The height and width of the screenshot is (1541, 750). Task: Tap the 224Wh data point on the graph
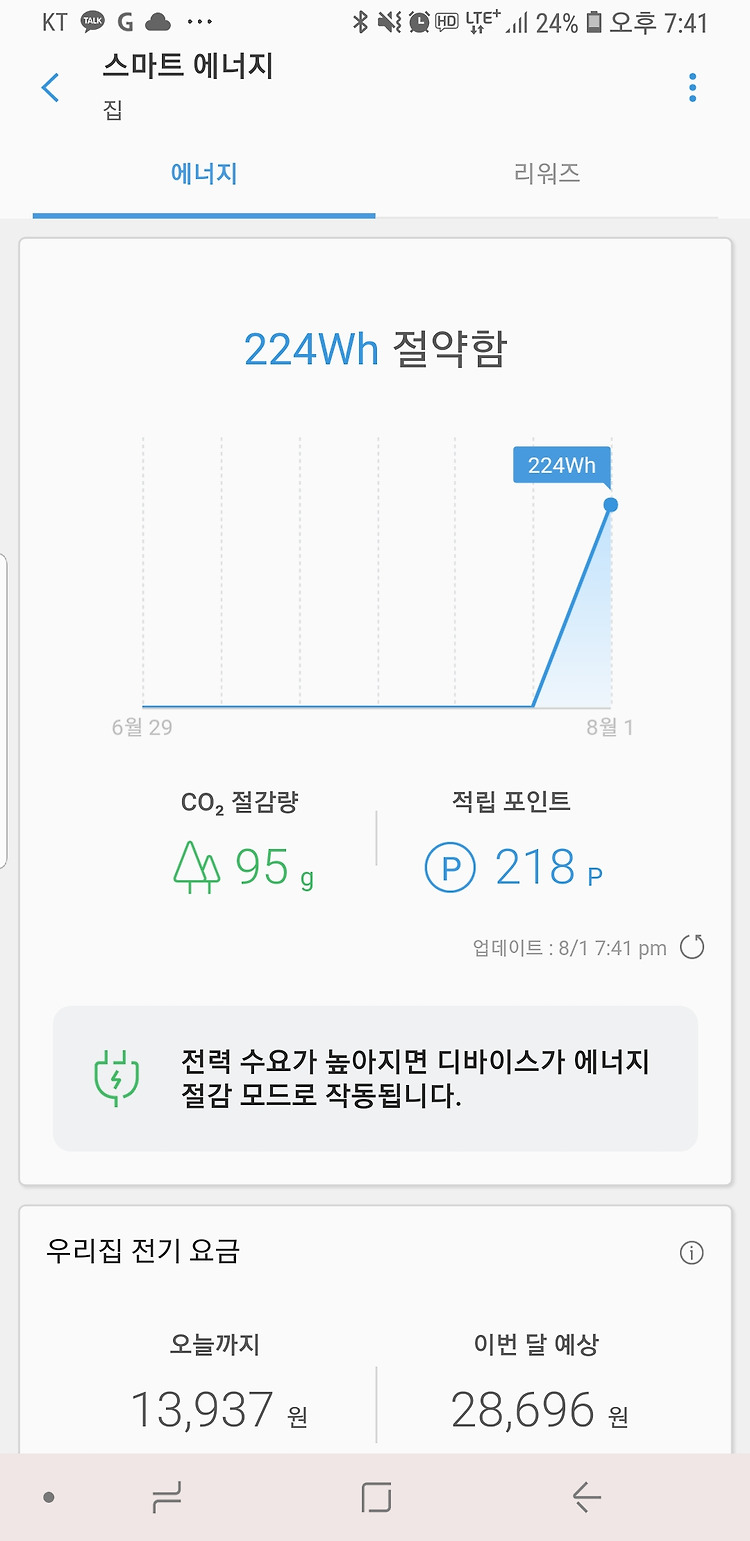pyautogui.click(x=611, y=505)
